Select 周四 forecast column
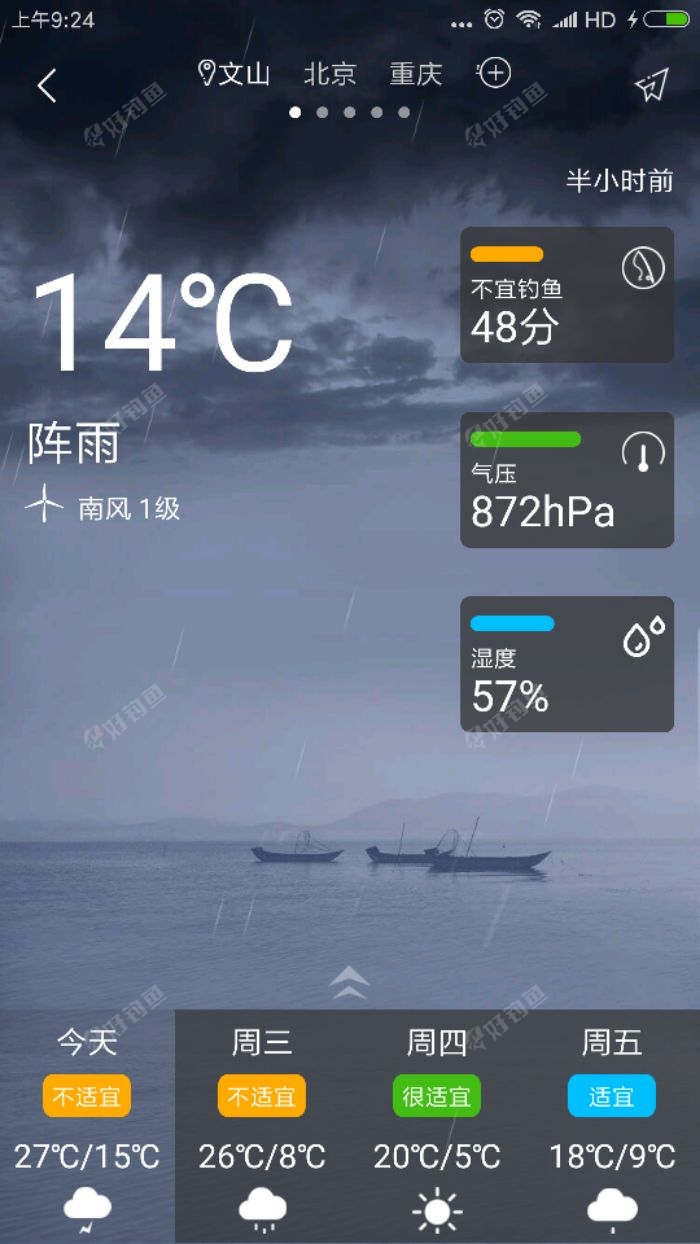 (437, 1125)
